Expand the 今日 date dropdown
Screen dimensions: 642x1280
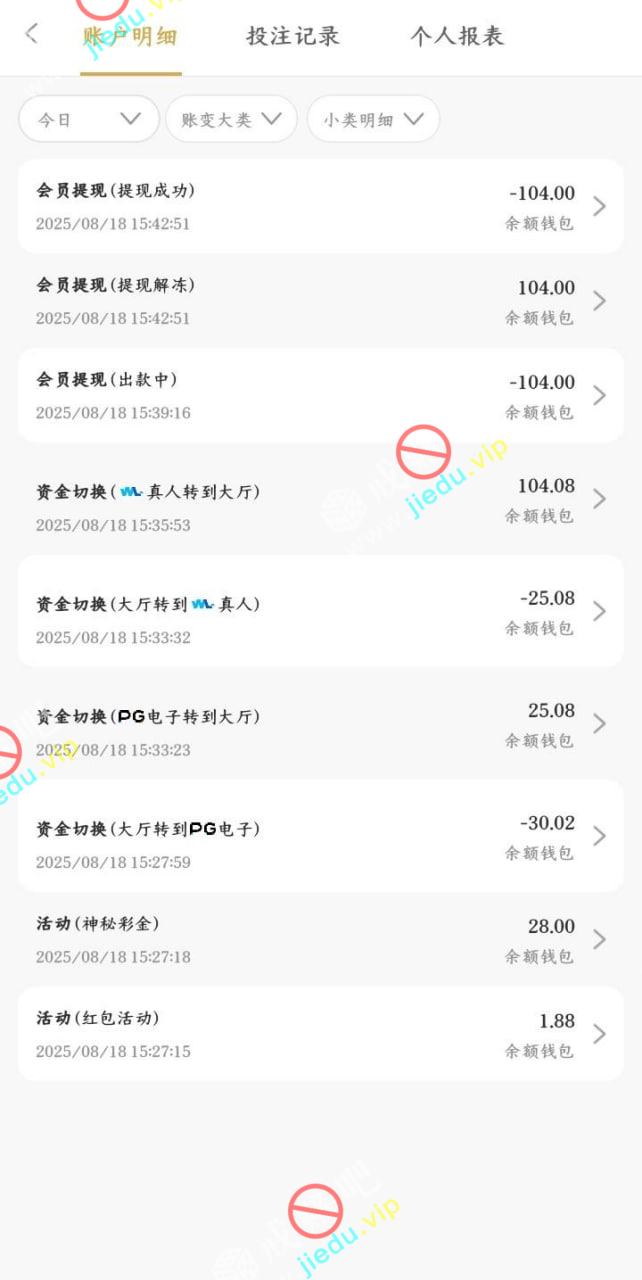click(x=89, y=119)
